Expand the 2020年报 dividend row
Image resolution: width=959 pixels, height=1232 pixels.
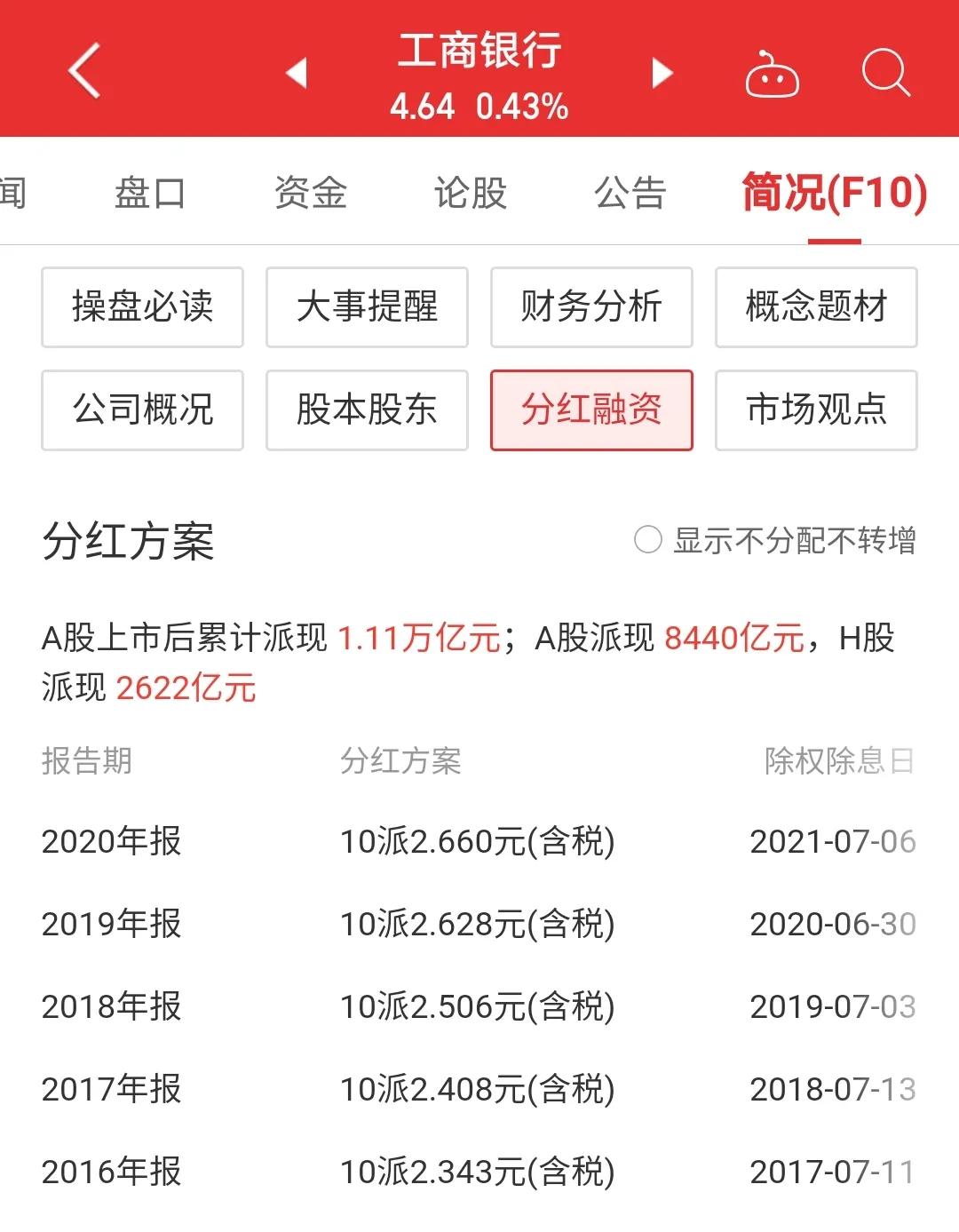click(x=479, y=839)
